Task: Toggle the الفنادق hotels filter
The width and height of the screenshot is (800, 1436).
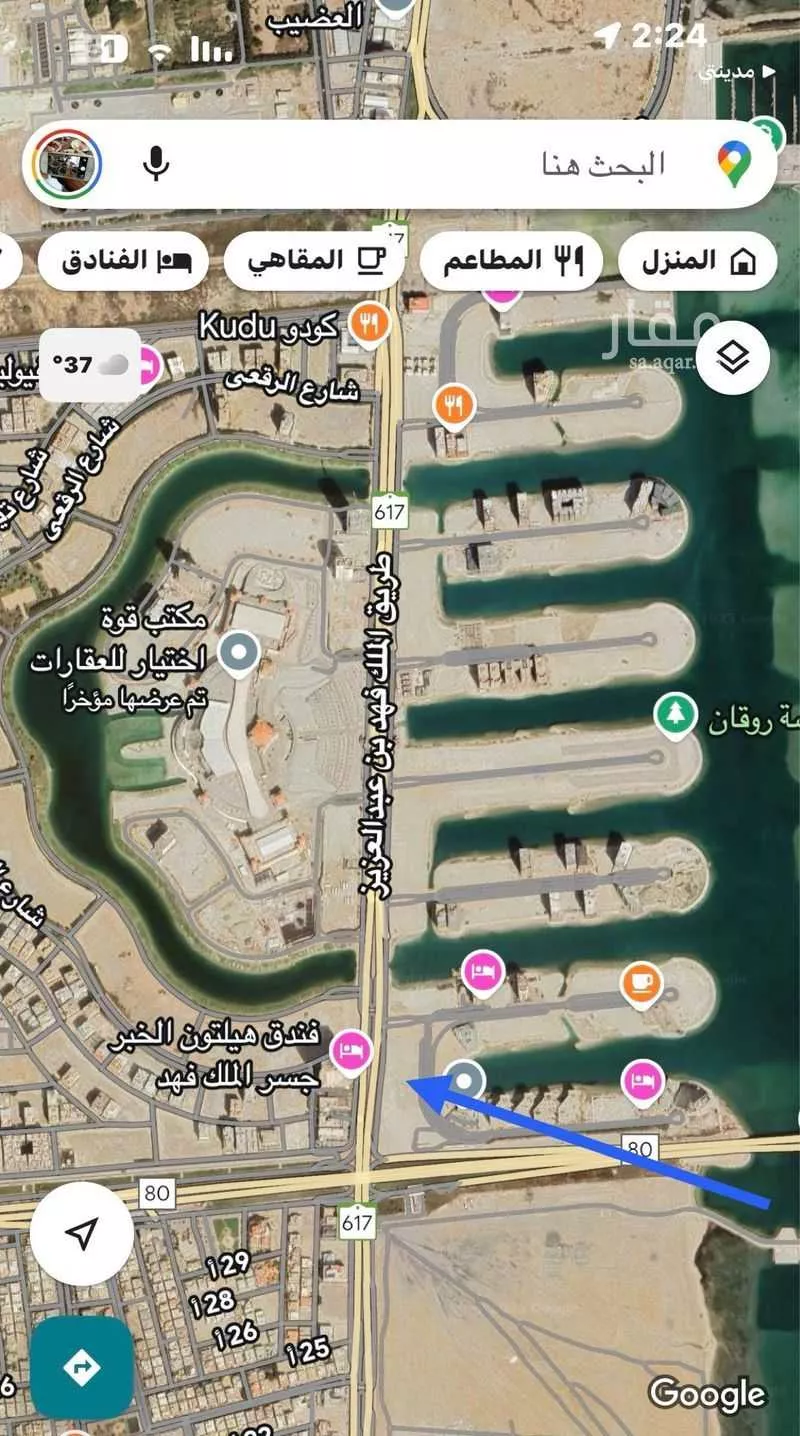Action: pyautogui.click(x=122, y=260)
